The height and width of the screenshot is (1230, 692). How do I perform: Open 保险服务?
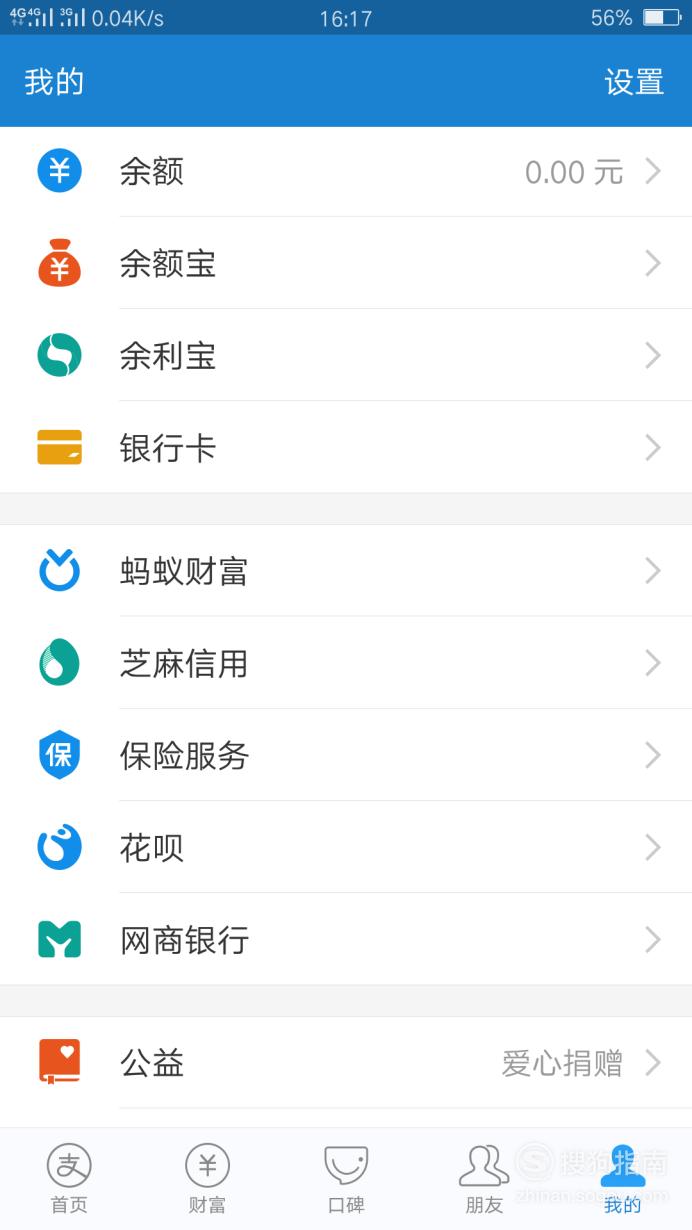[x=346, y=755]
